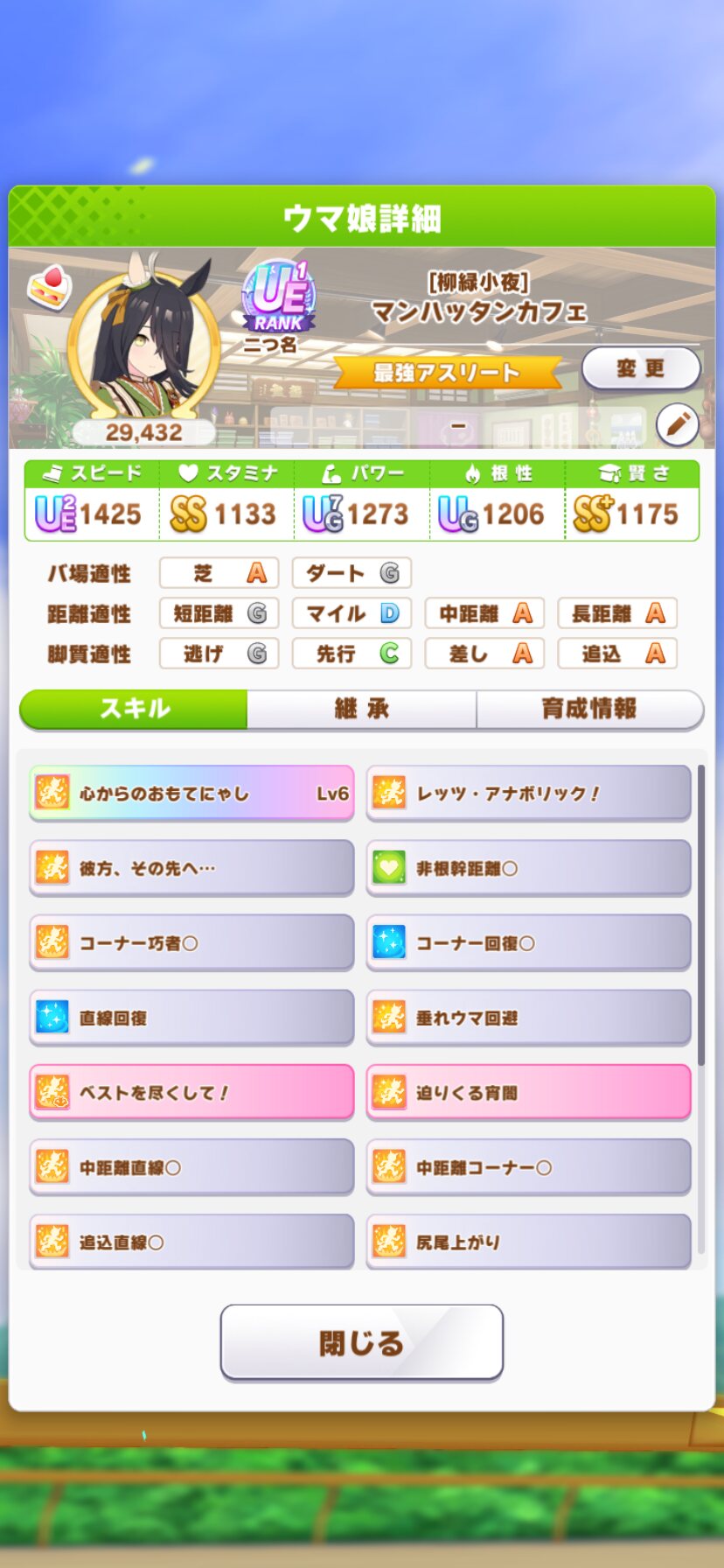The image size is (724, 1568).
Task: View details of 彼方、その先へ… skill
Action: (191, 868)
